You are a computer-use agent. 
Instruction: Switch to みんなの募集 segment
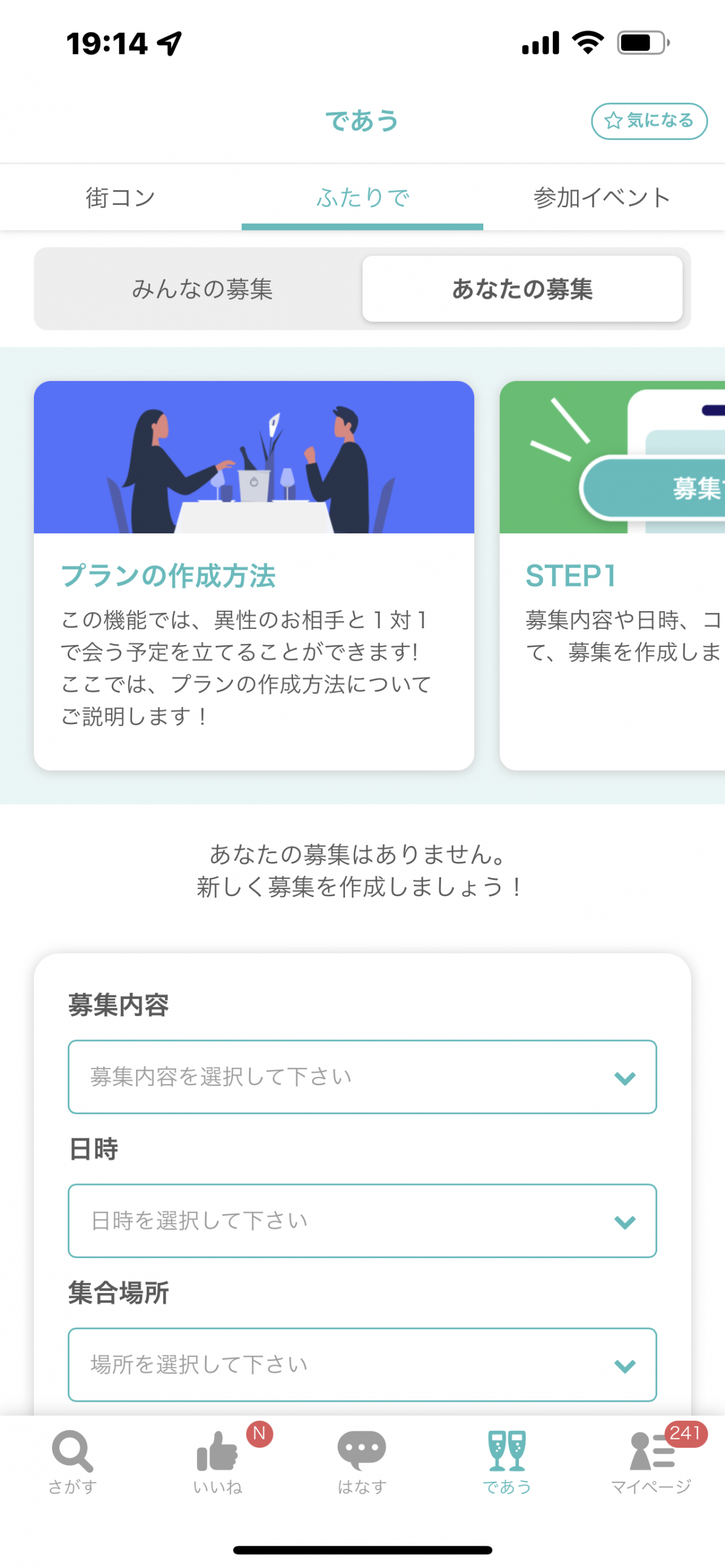click(202, 289)
